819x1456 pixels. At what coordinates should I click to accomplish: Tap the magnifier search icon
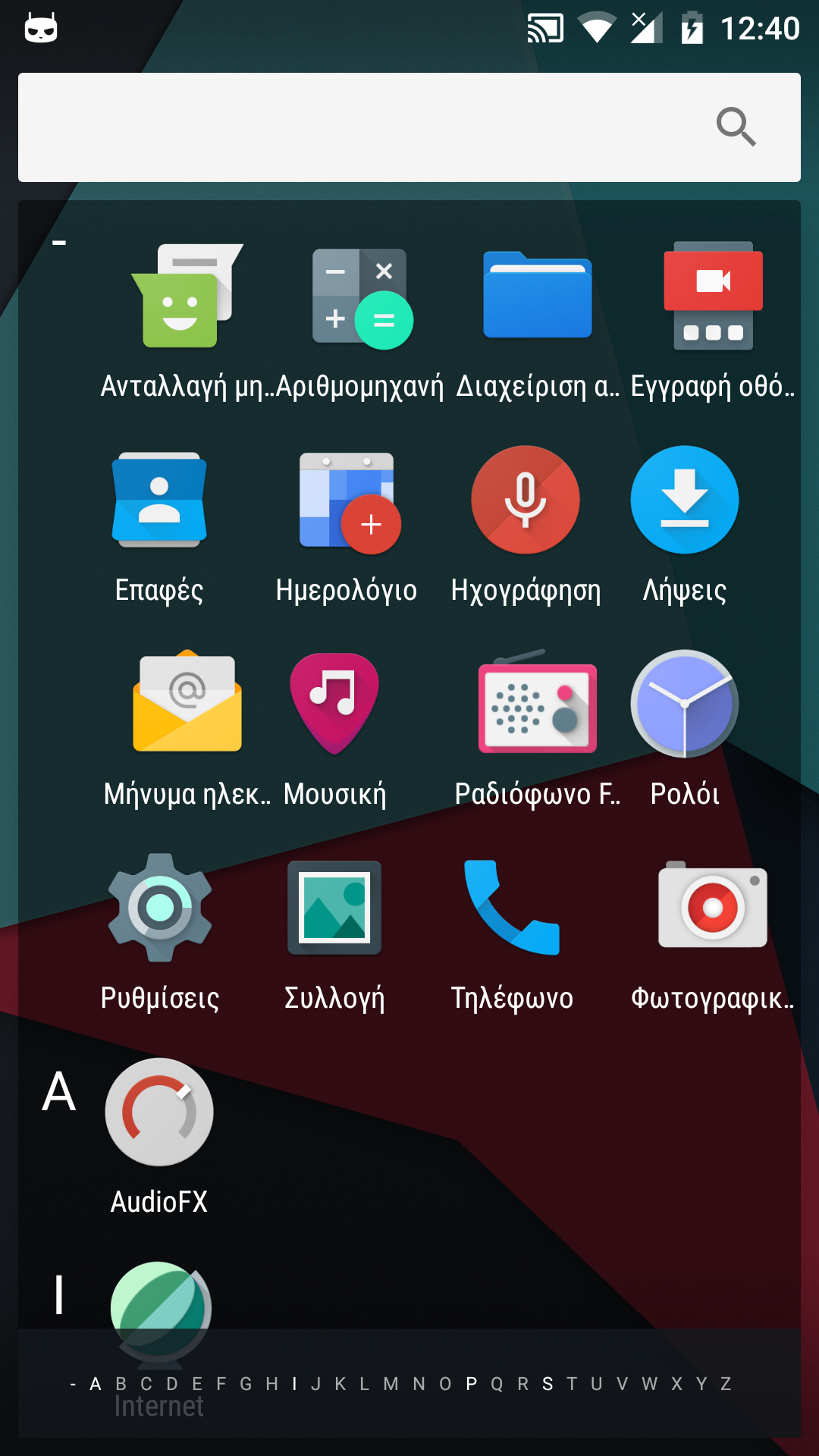(x=736, y=127)
